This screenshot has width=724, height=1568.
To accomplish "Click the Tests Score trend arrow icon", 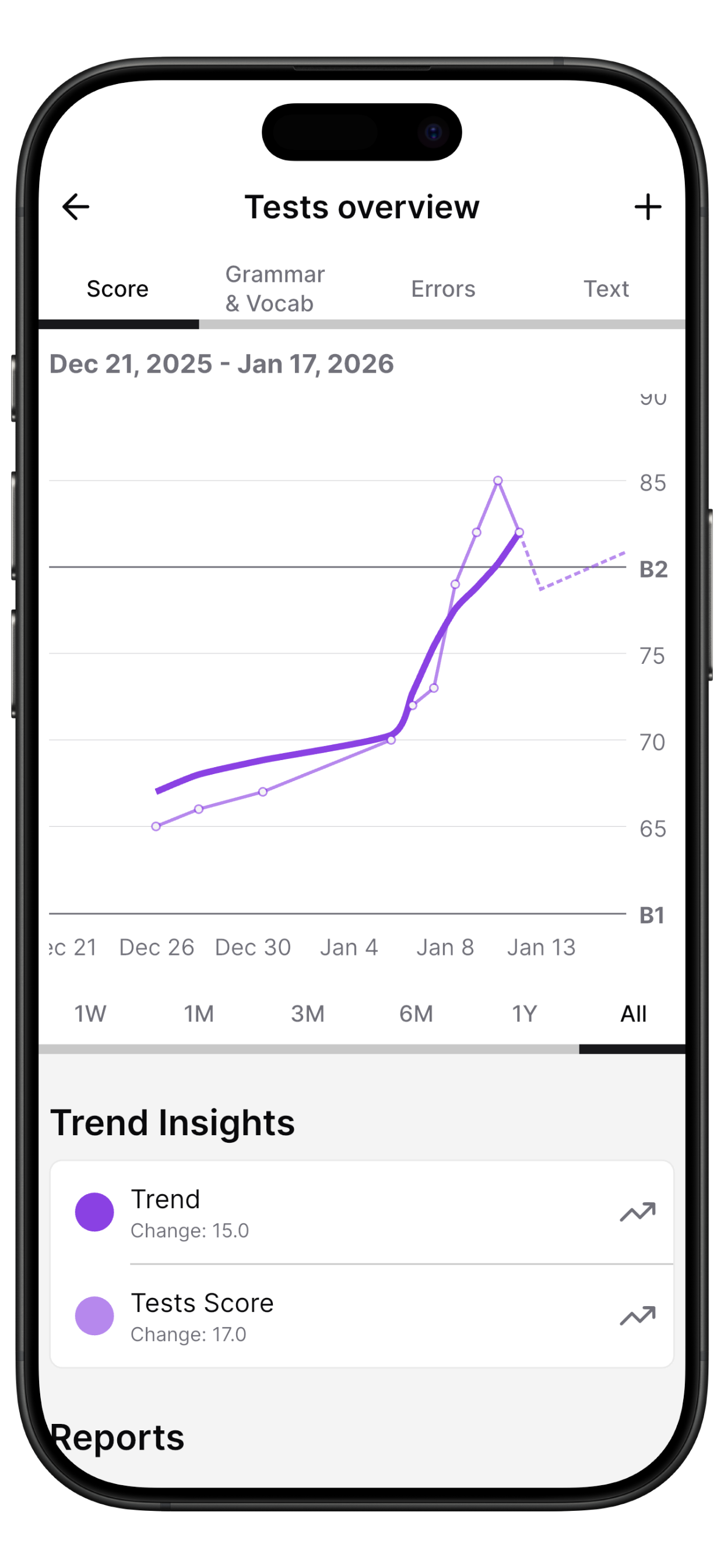I will (x=638, y=1315).
